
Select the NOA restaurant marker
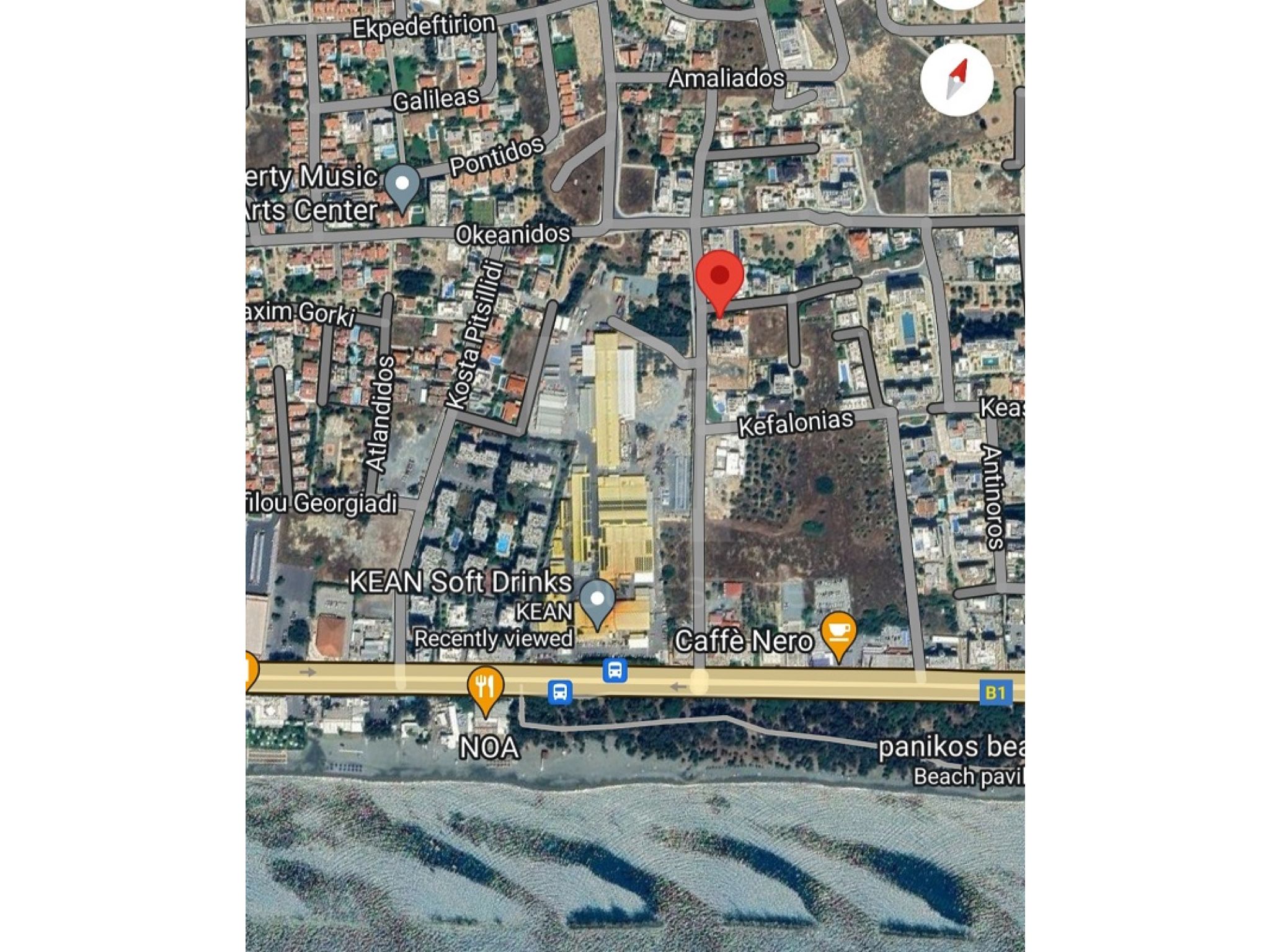(486, 688)
